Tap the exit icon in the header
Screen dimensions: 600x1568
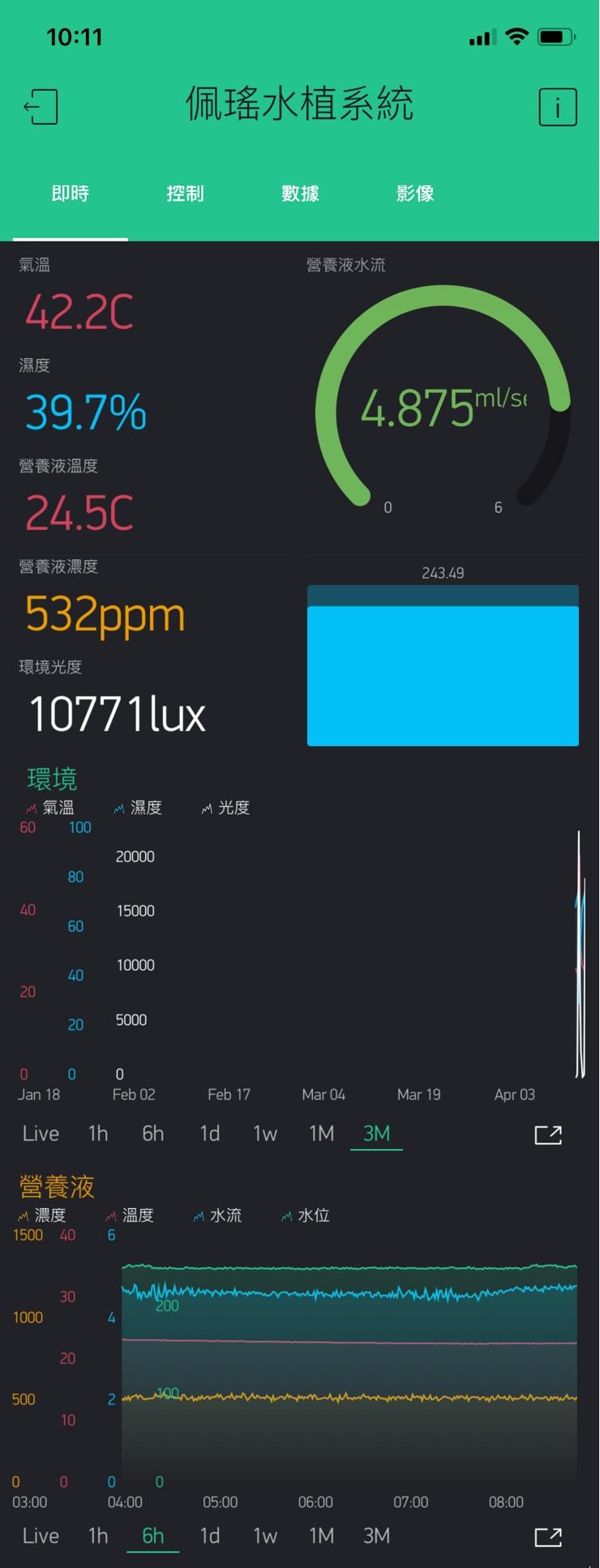(x=41, y=107)
